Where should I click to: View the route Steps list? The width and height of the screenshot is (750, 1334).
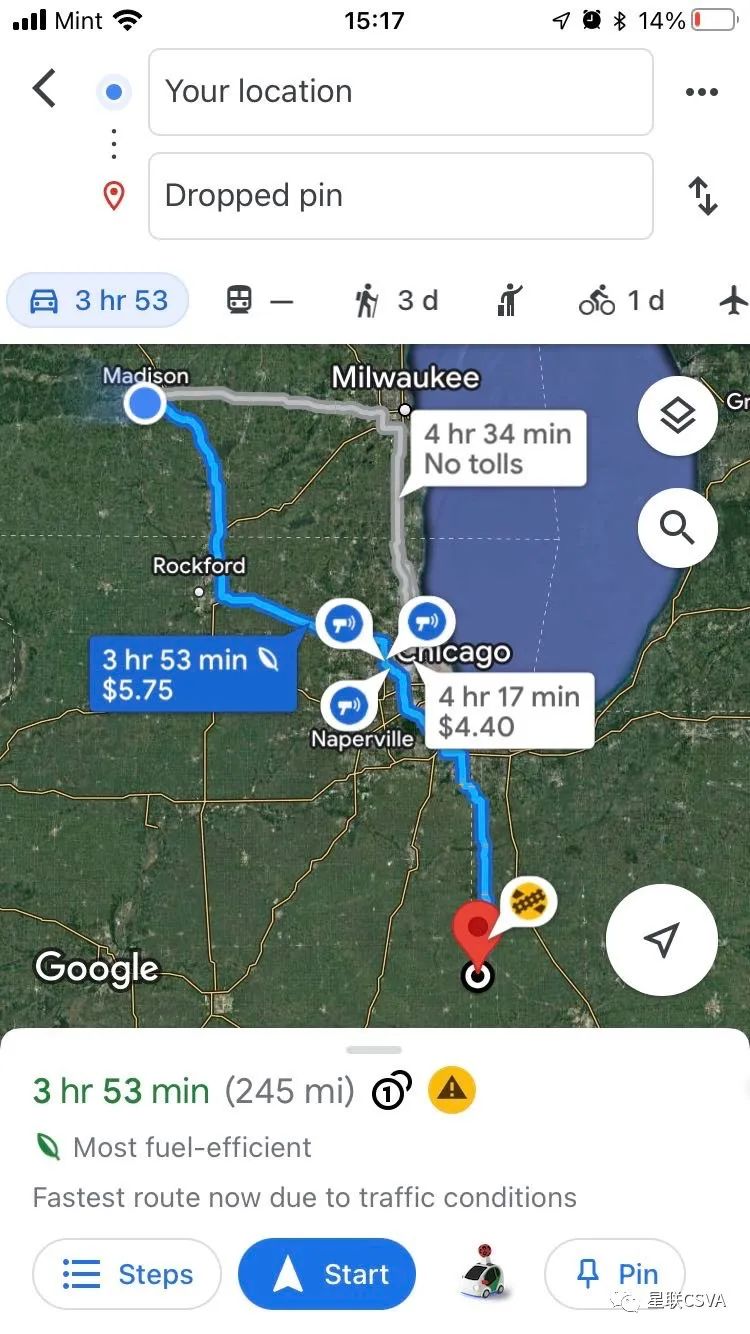tap(127, 1274)
